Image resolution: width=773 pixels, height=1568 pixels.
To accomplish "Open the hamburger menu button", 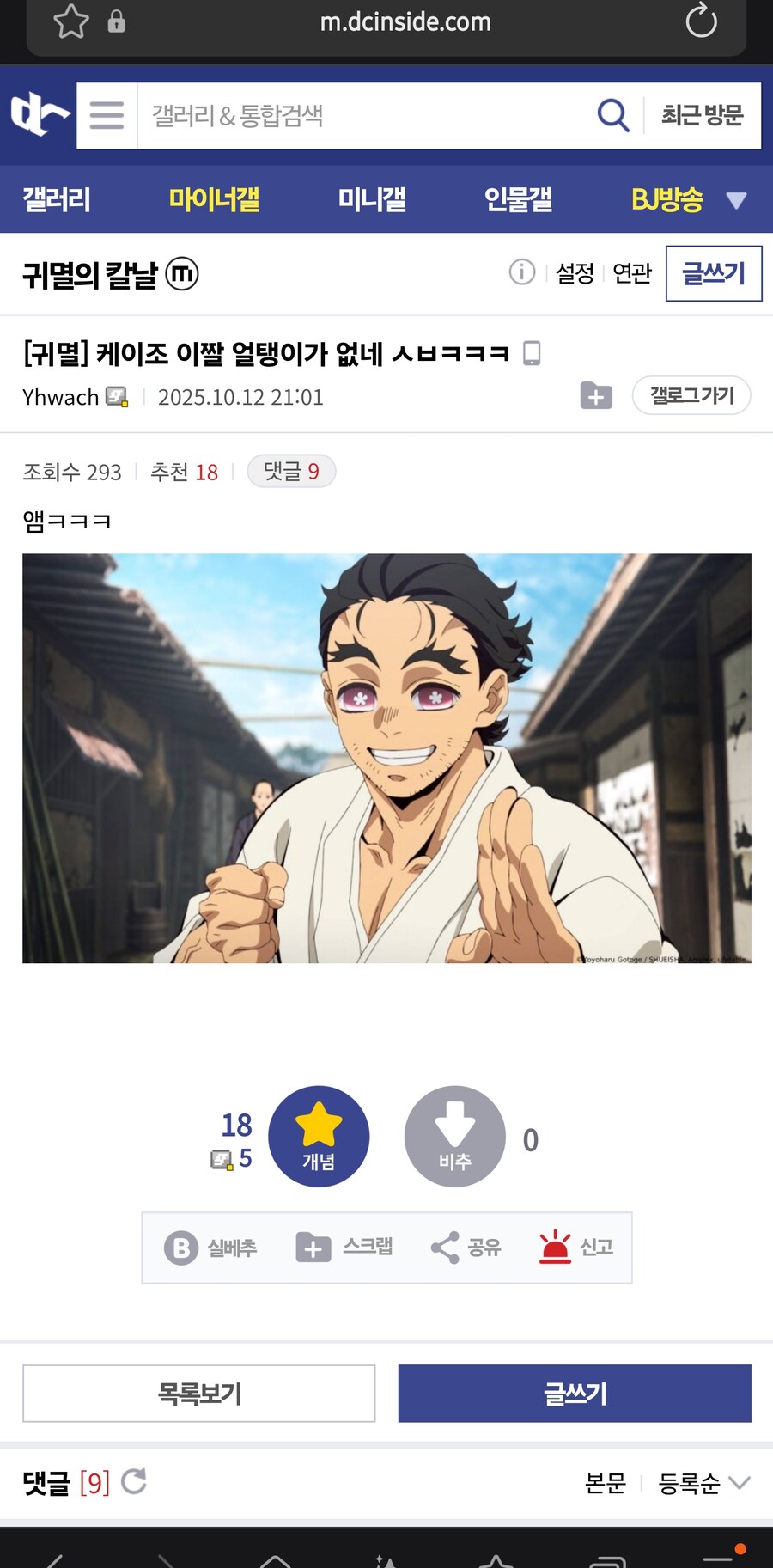I will (107, 115).
